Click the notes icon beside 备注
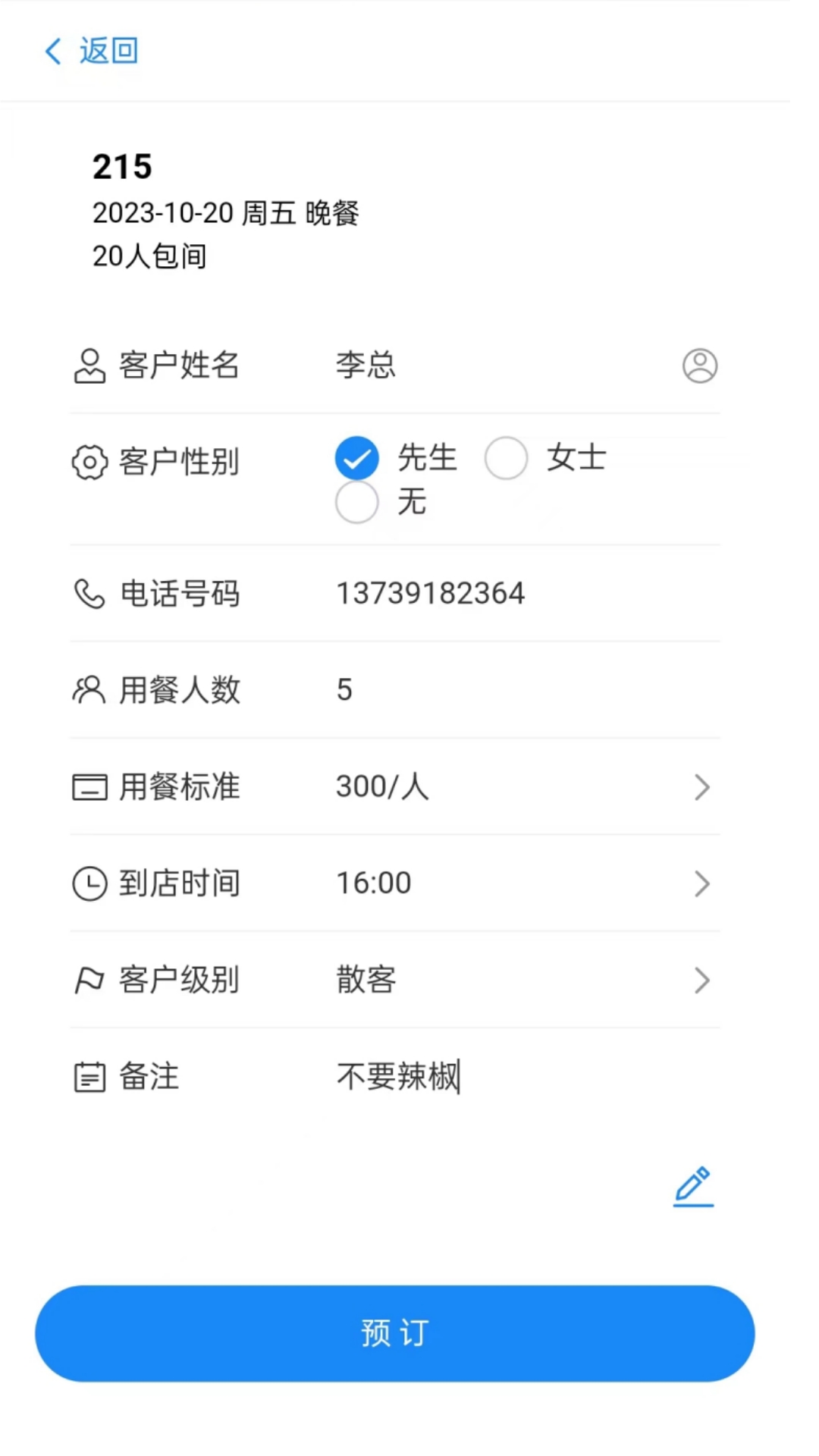Screen dimensions: 819x1456 (x=89, y=1077)
